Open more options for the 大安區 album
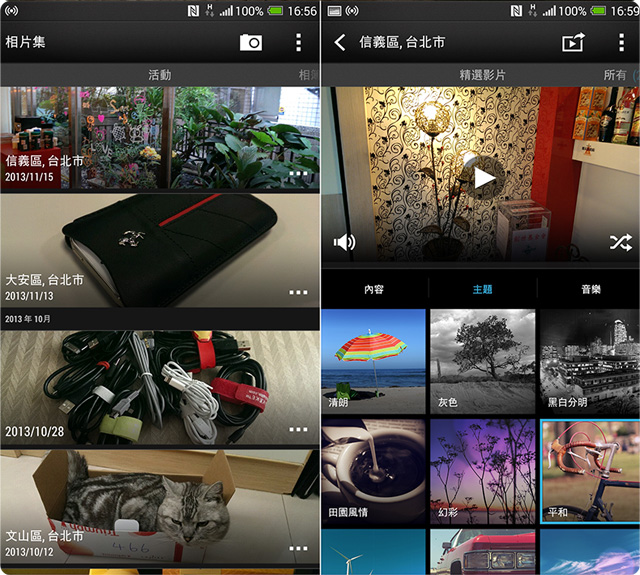 [298, 292]
